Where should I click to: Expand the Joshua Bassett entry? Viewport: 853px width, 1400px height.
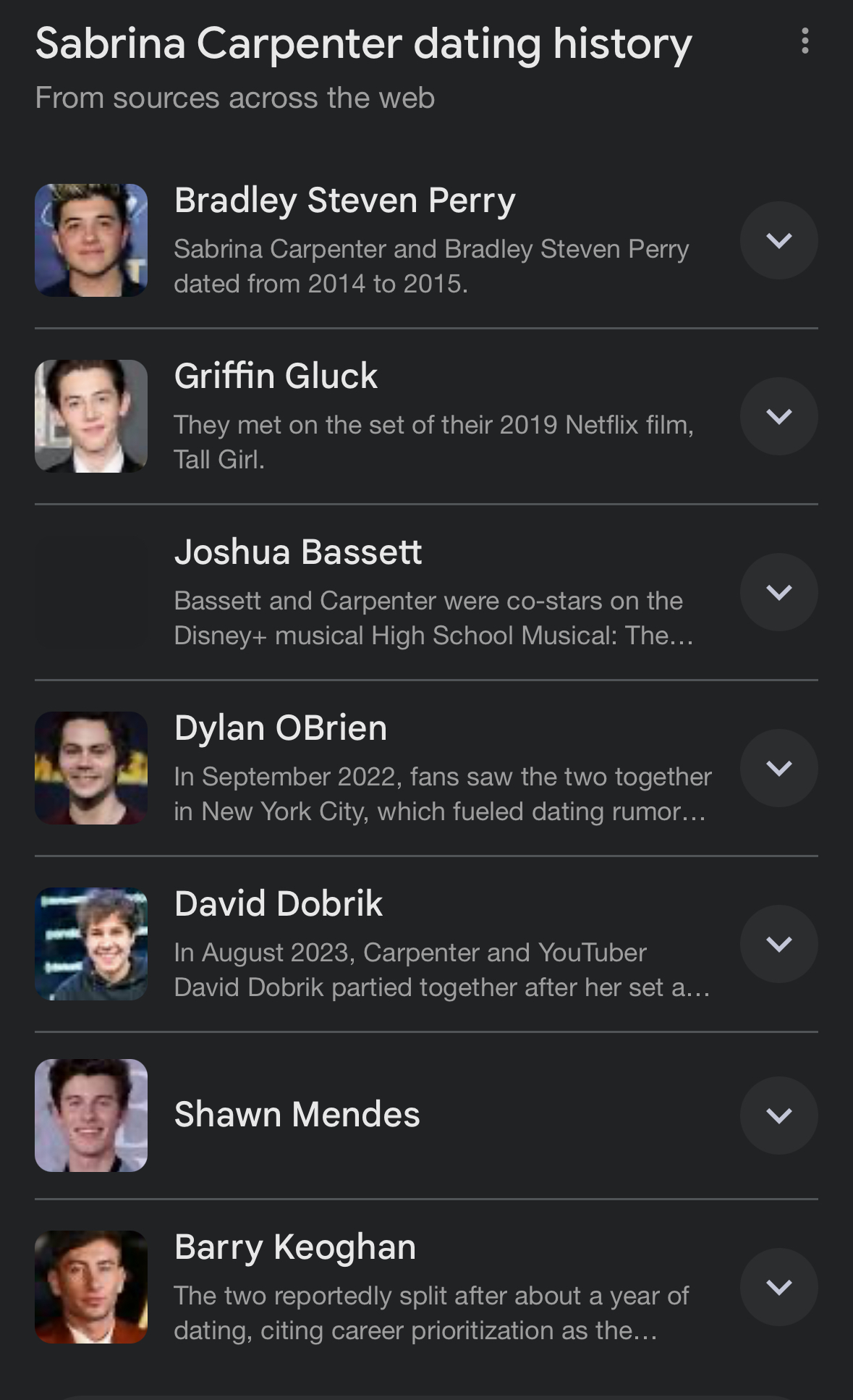778,592
